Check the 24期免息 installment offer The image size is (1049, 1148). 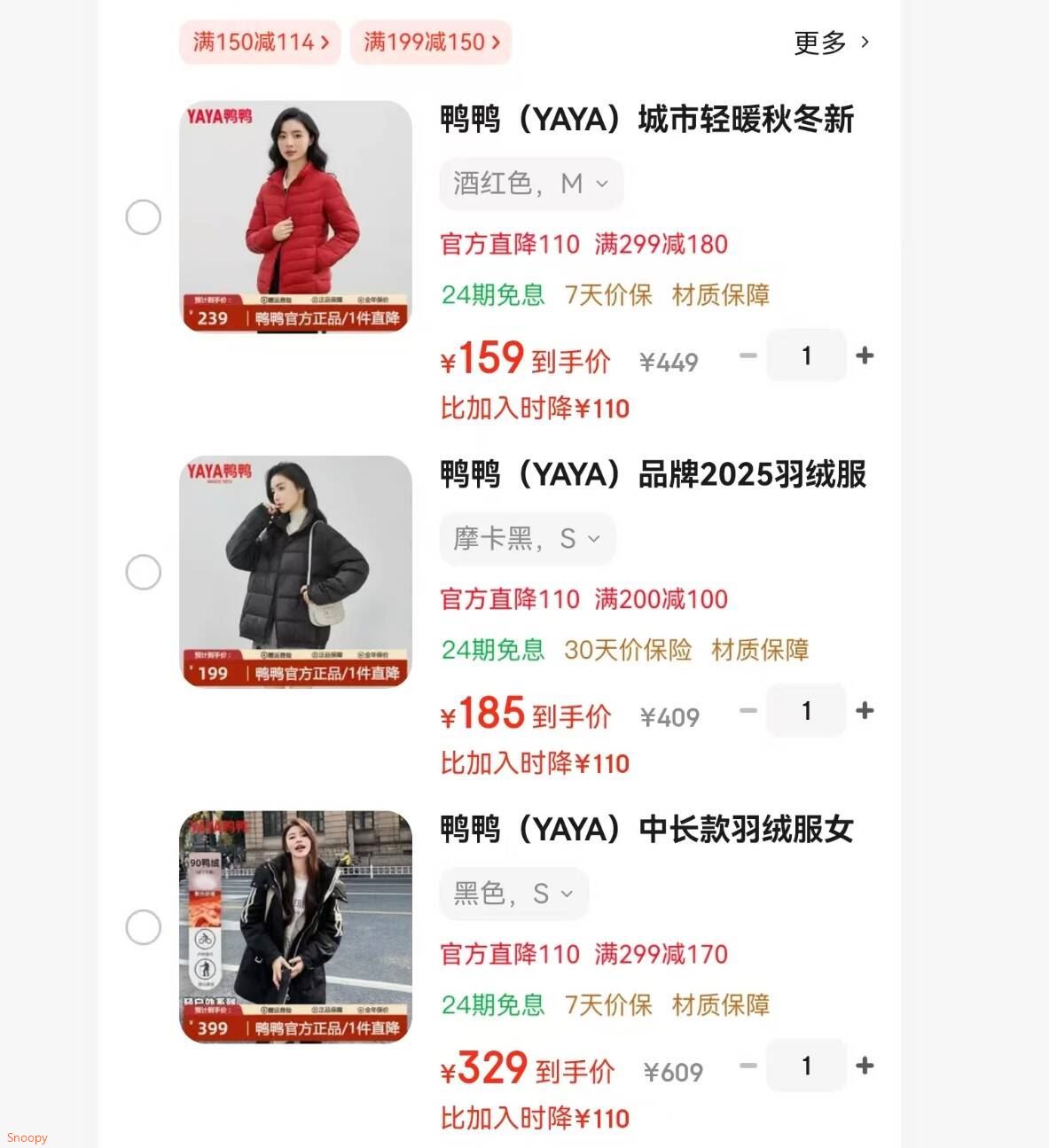click(493, 296)
